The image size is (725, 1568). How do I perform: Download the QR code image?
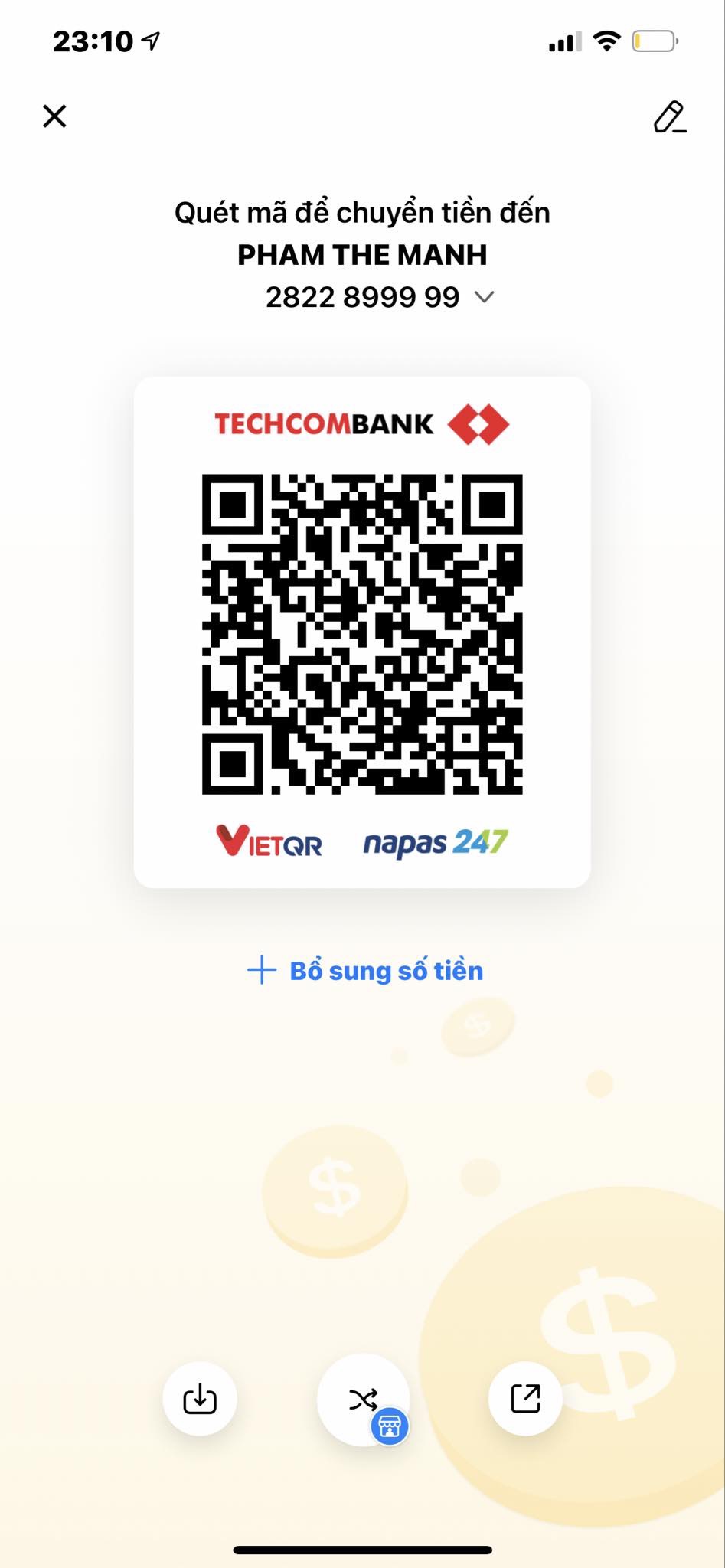[x=200, y=1399]
